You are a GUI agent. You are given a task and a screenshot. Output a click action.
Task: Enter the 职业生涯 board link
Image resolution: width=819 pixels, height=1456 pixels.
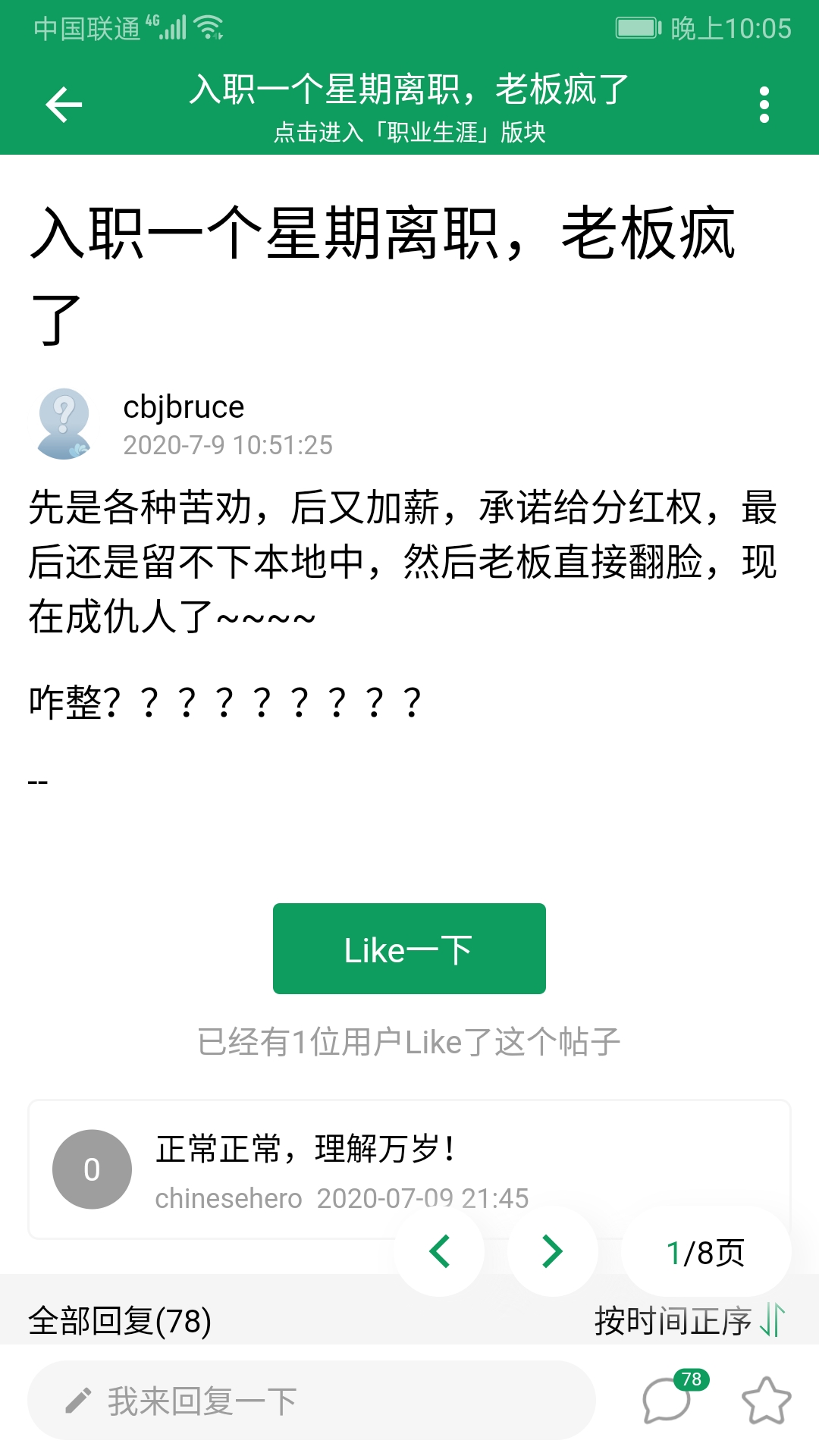click(x=409, y=133)
